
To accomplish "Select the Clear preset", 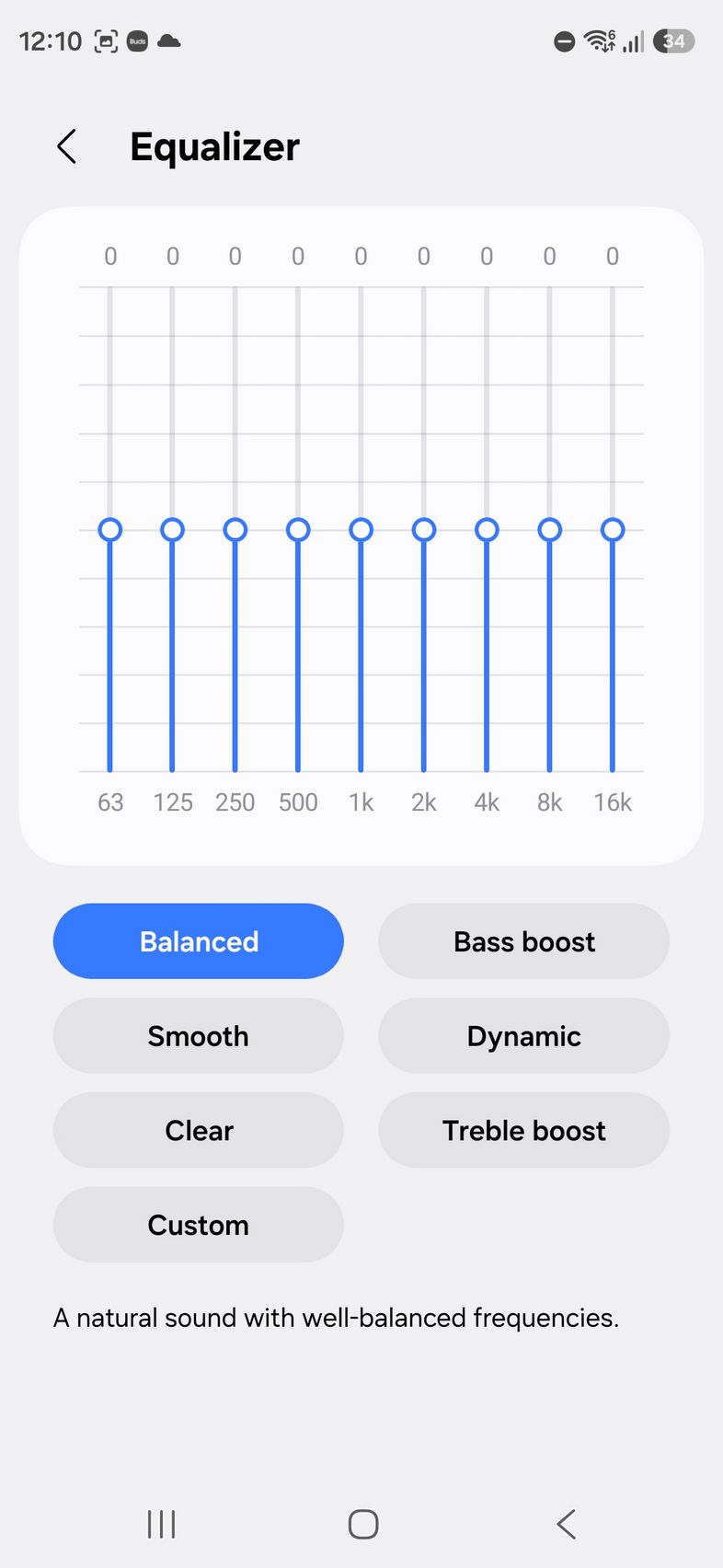I will click(x=199, y=1130).
